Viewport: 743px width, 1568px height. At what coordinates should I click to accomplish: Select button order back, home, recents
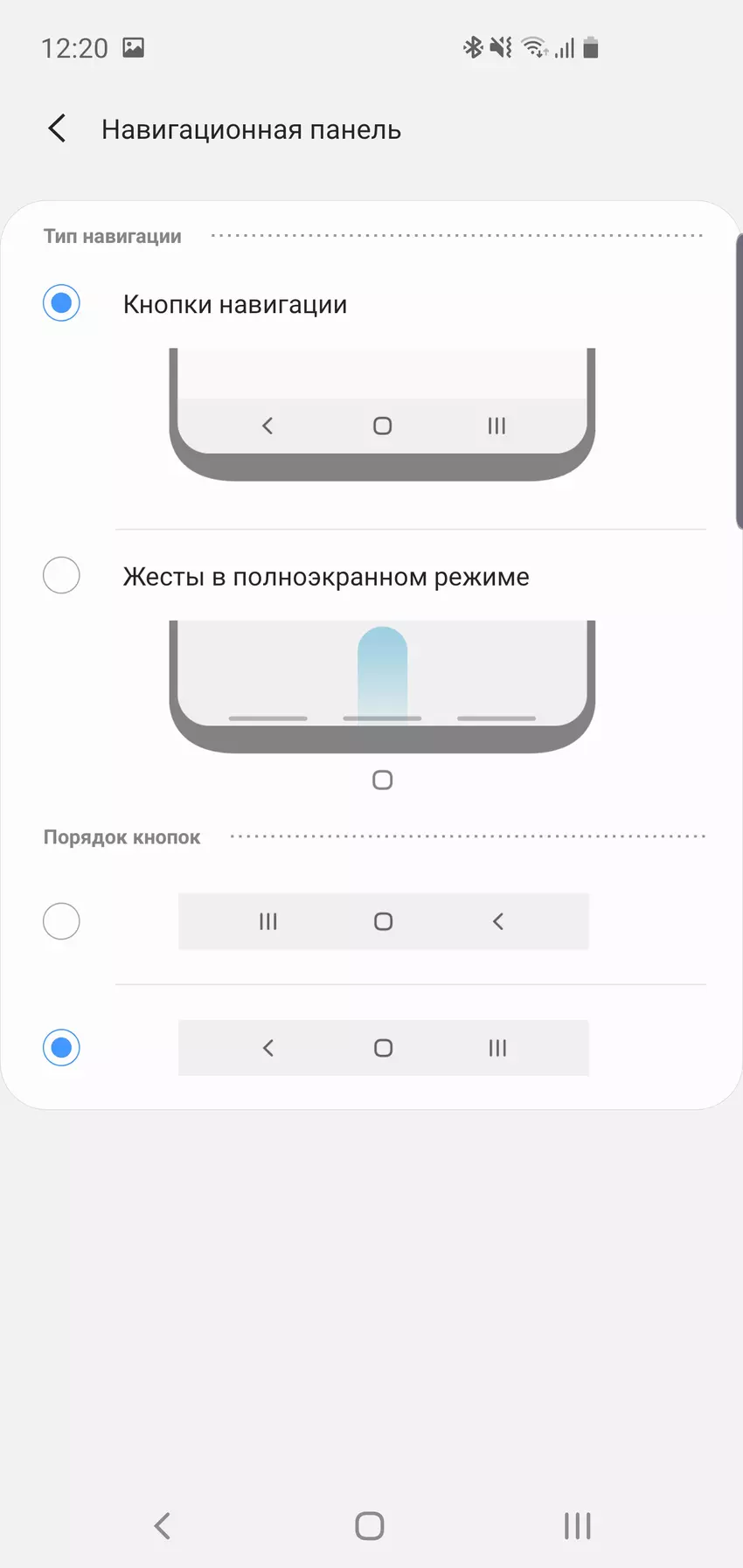click(x=61, y=1047)
